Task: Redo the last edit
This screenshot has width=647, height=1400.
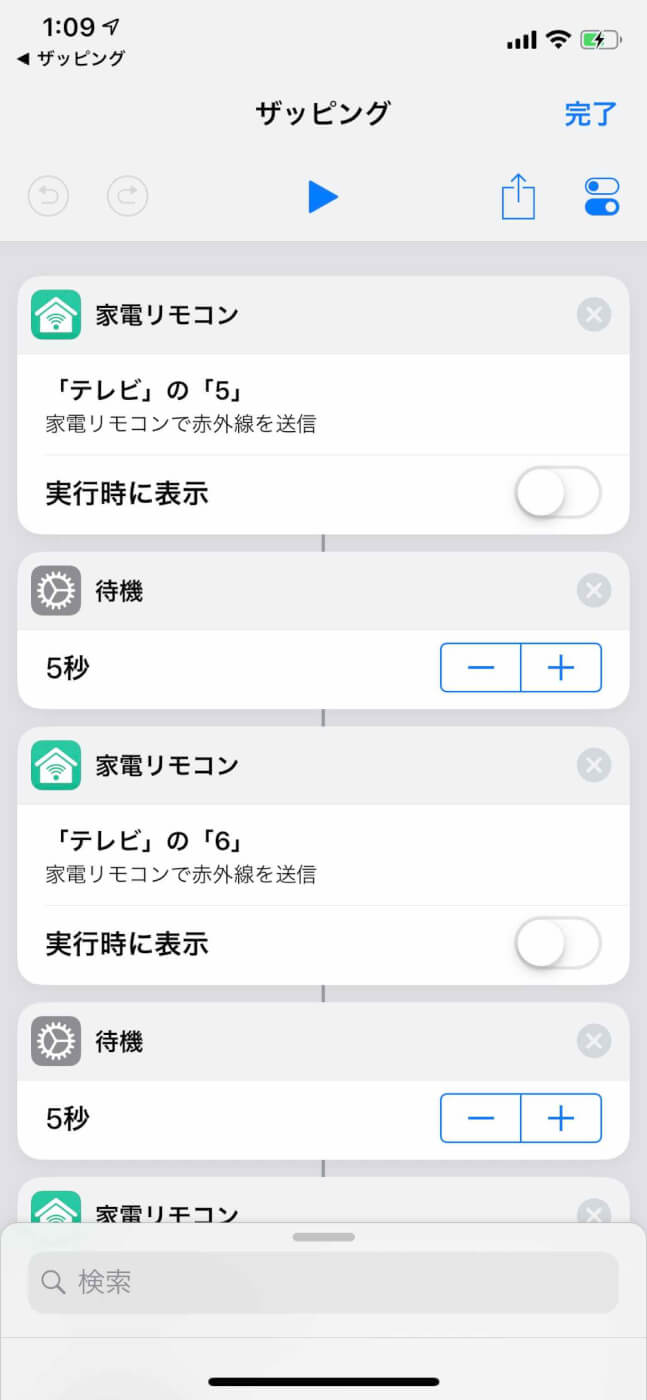Action: (x=128, y=197)
